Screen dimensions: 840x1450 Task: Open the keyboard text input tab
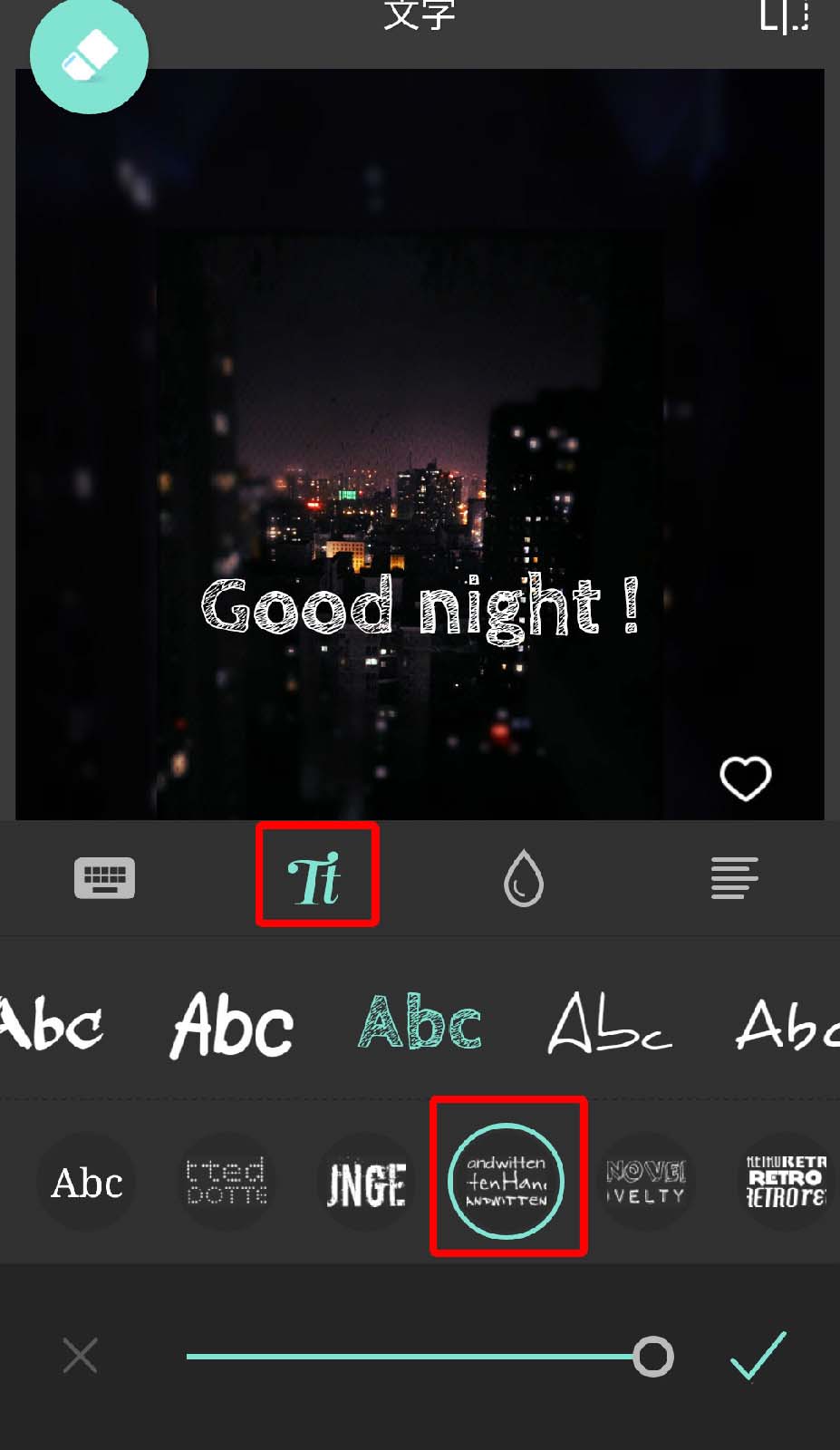[x=104, y=877]
